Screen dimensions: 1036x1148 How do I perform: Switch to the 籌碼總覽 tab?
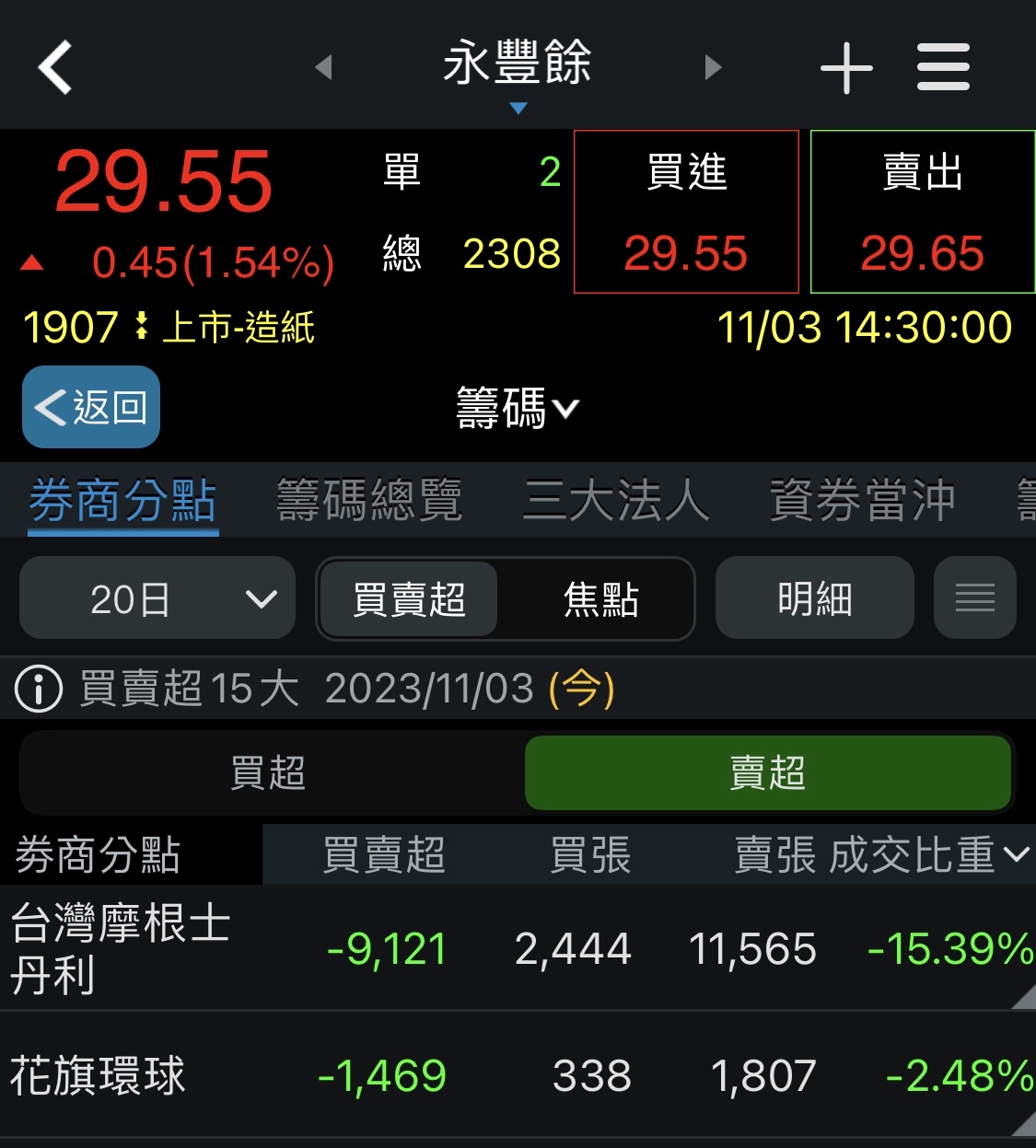coord(369,501)
